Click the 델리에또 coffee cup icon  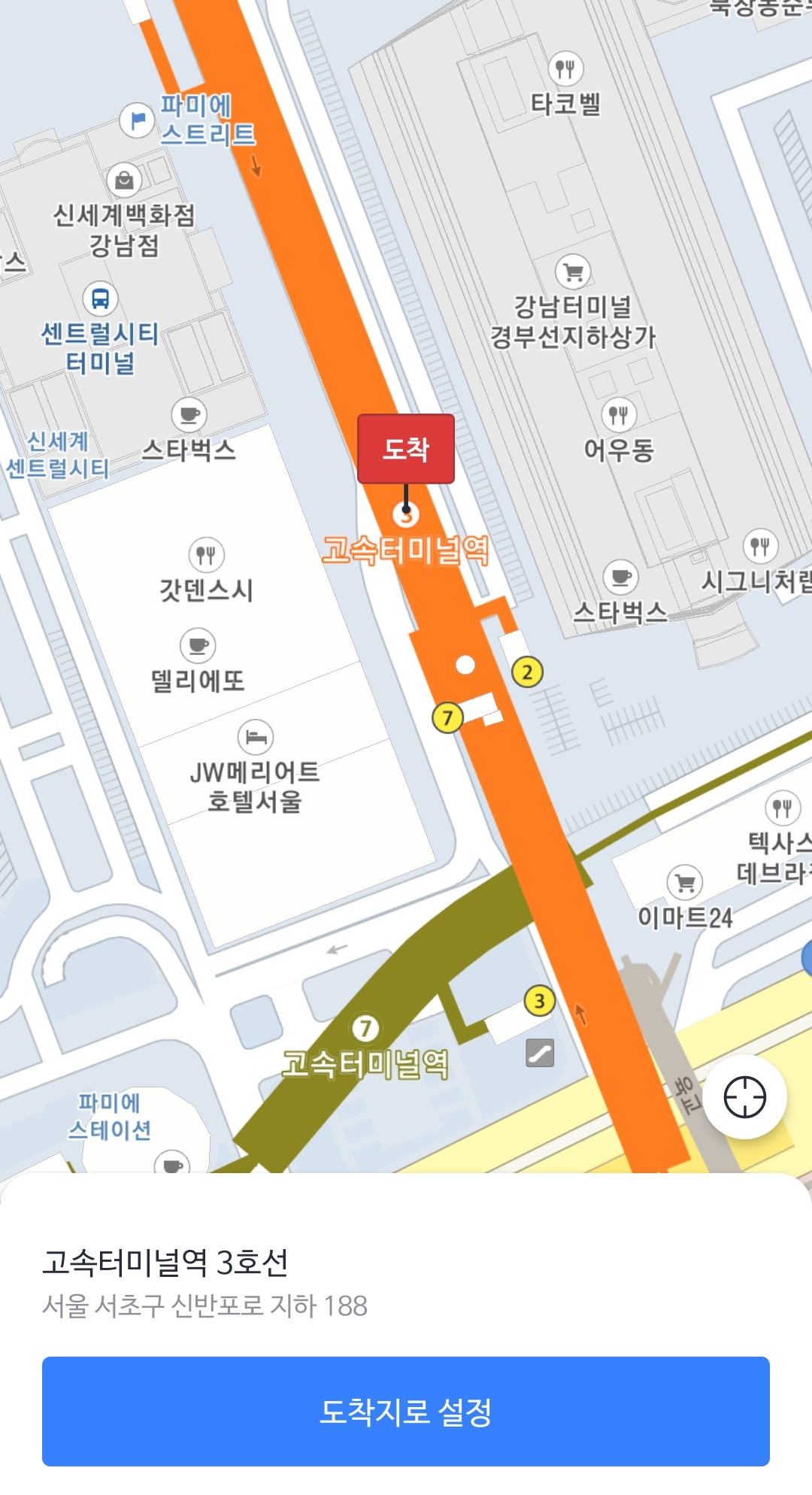[196, 645]
